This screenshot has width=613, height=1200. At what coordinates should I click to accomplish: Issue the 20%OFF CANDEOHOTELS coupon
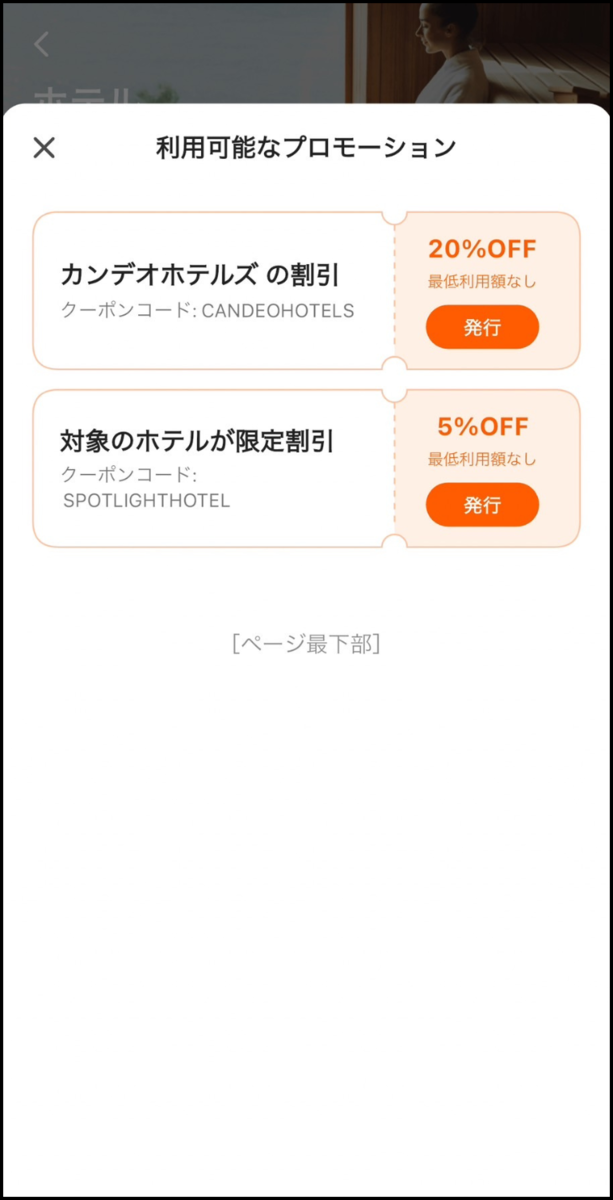click(x=482, y=327)
